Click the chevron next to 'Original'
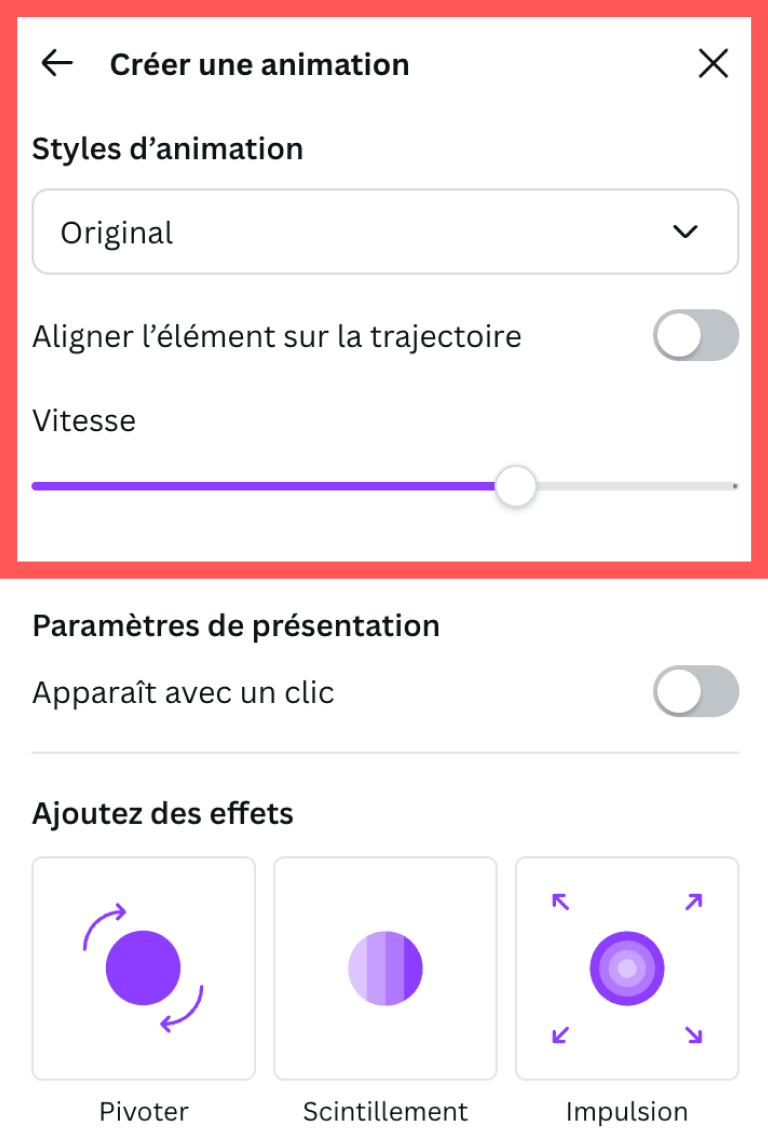The image size is (768, 1143). tap(686, 232)
